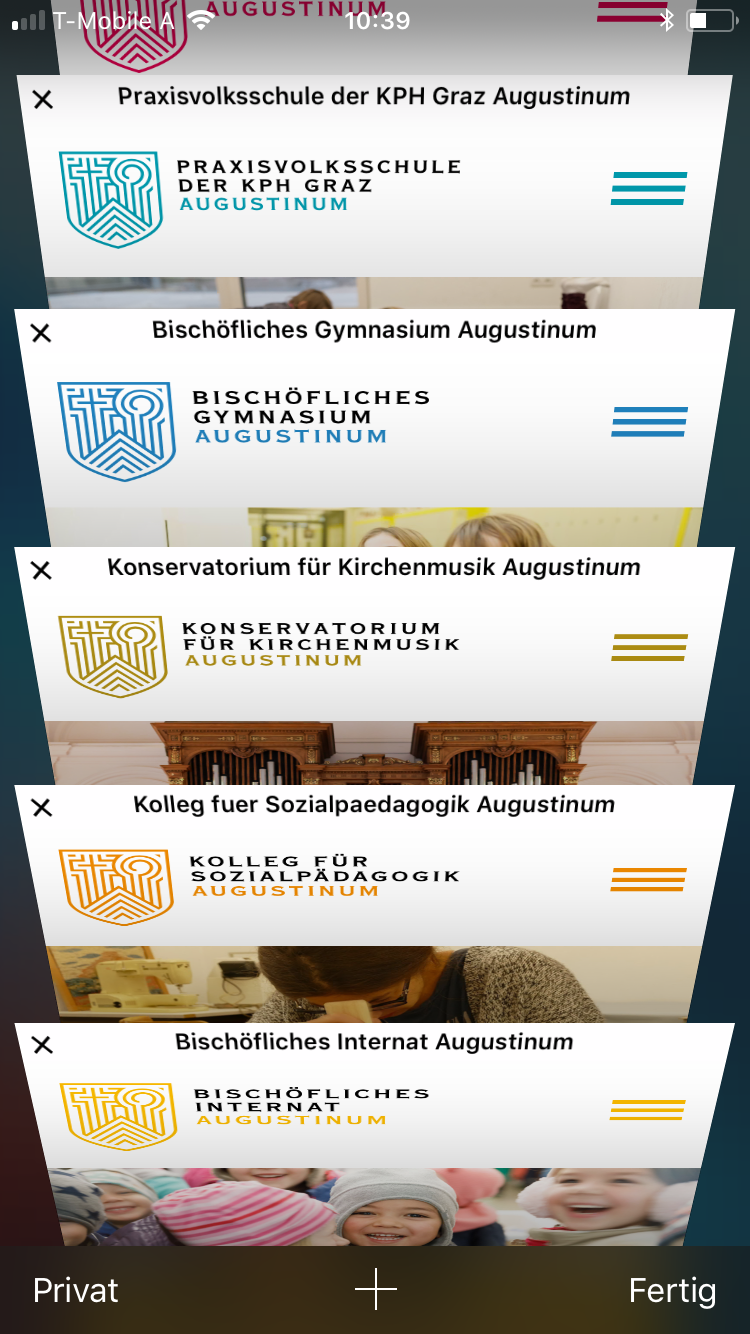This screenshot has width=750, height=1334.
Task: Add a new tab with plus
Action: (x=376, y=1290)
